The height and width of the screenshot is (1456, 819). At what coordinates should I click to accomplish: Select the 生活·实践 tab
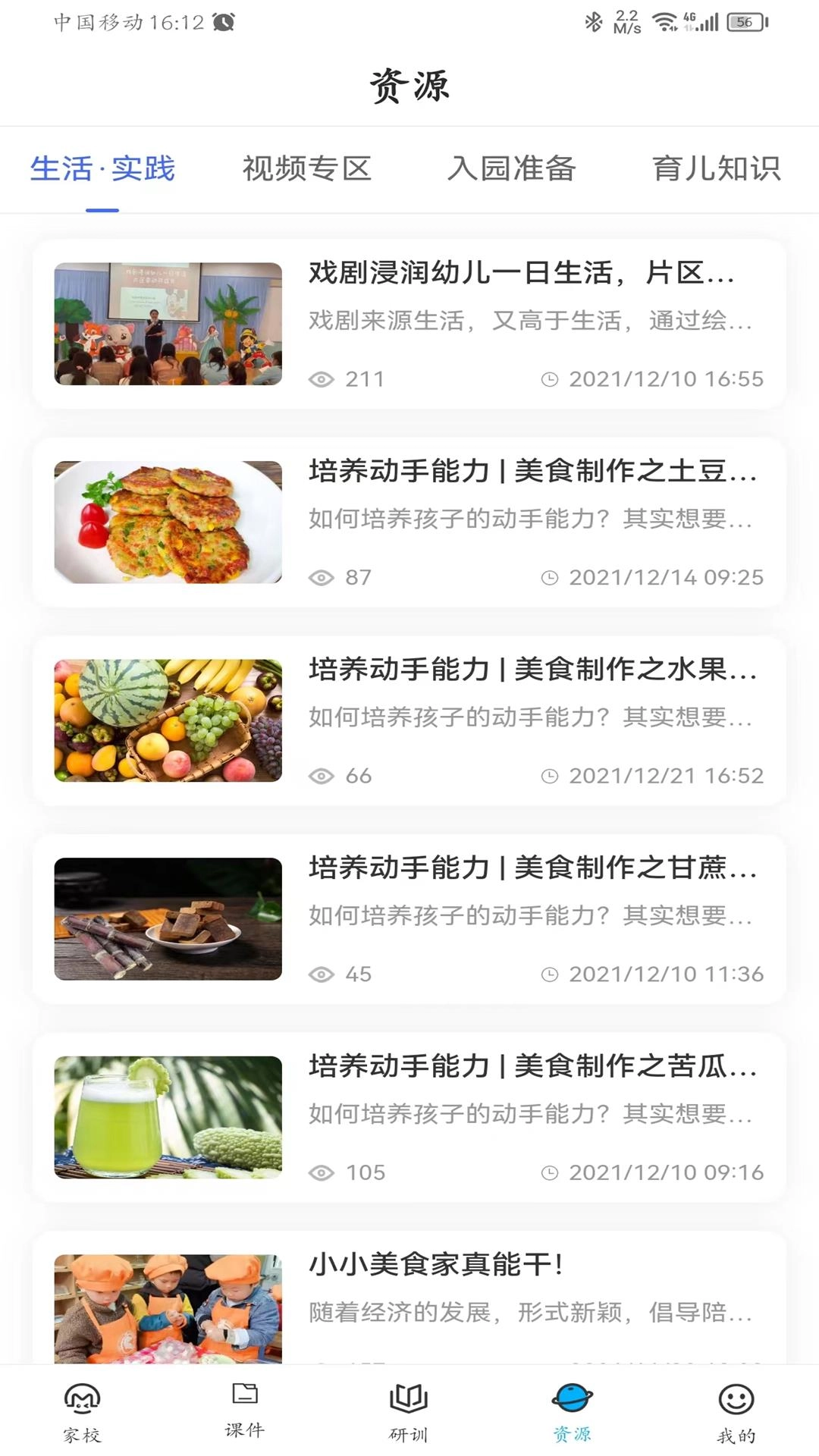[102, 169]
